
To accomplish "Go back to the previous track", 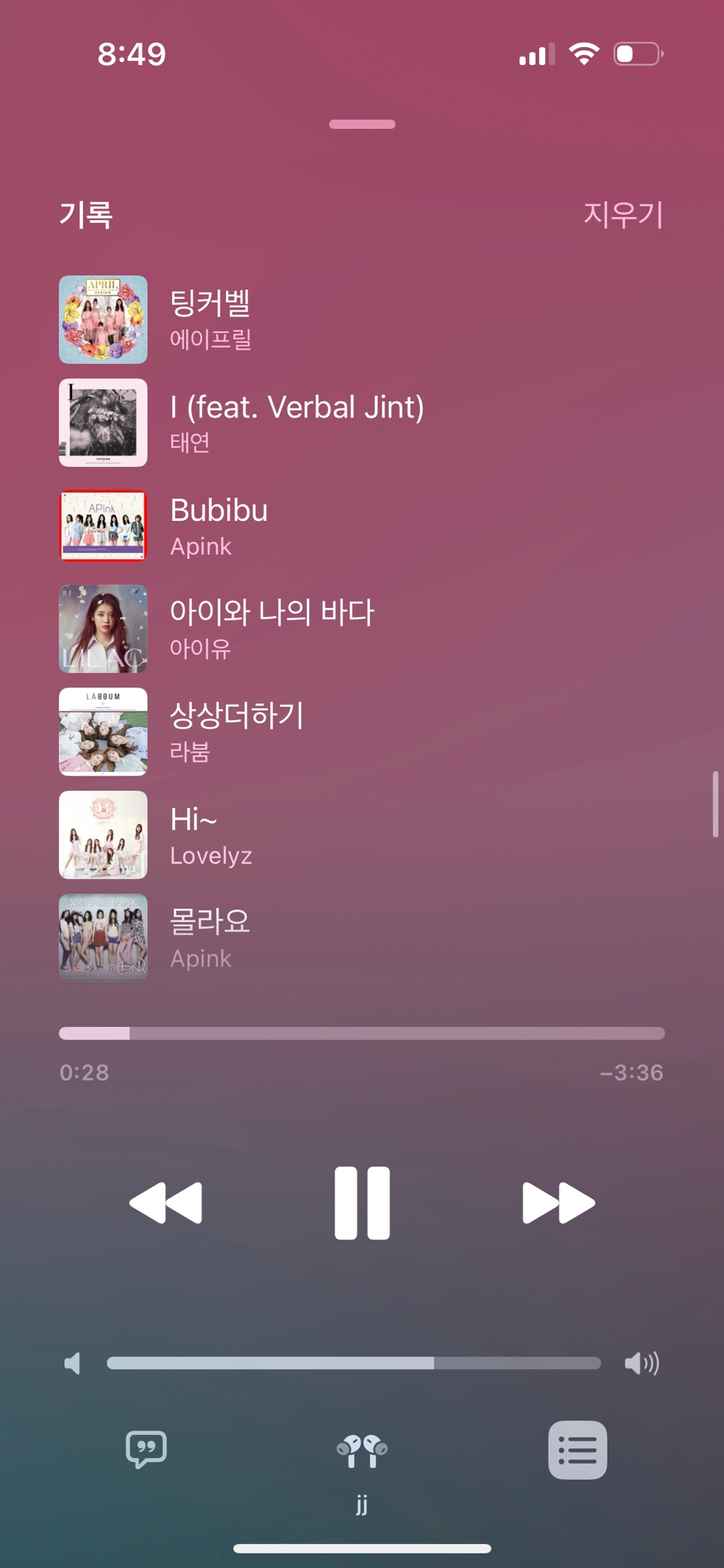I will coord(166,1203).
